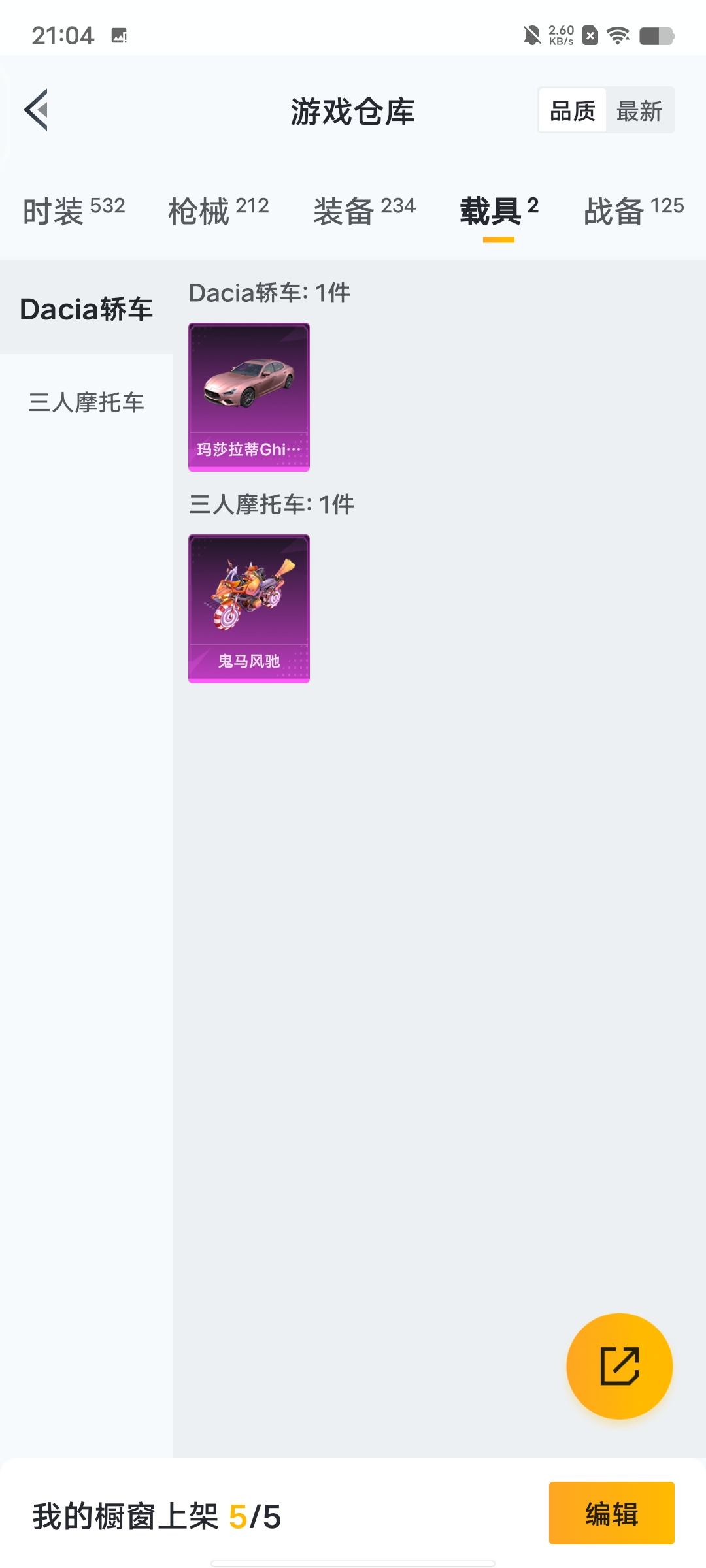
Task: Select the Dacia轿车 category in the sidebar
Action: (x=86, y=308)
